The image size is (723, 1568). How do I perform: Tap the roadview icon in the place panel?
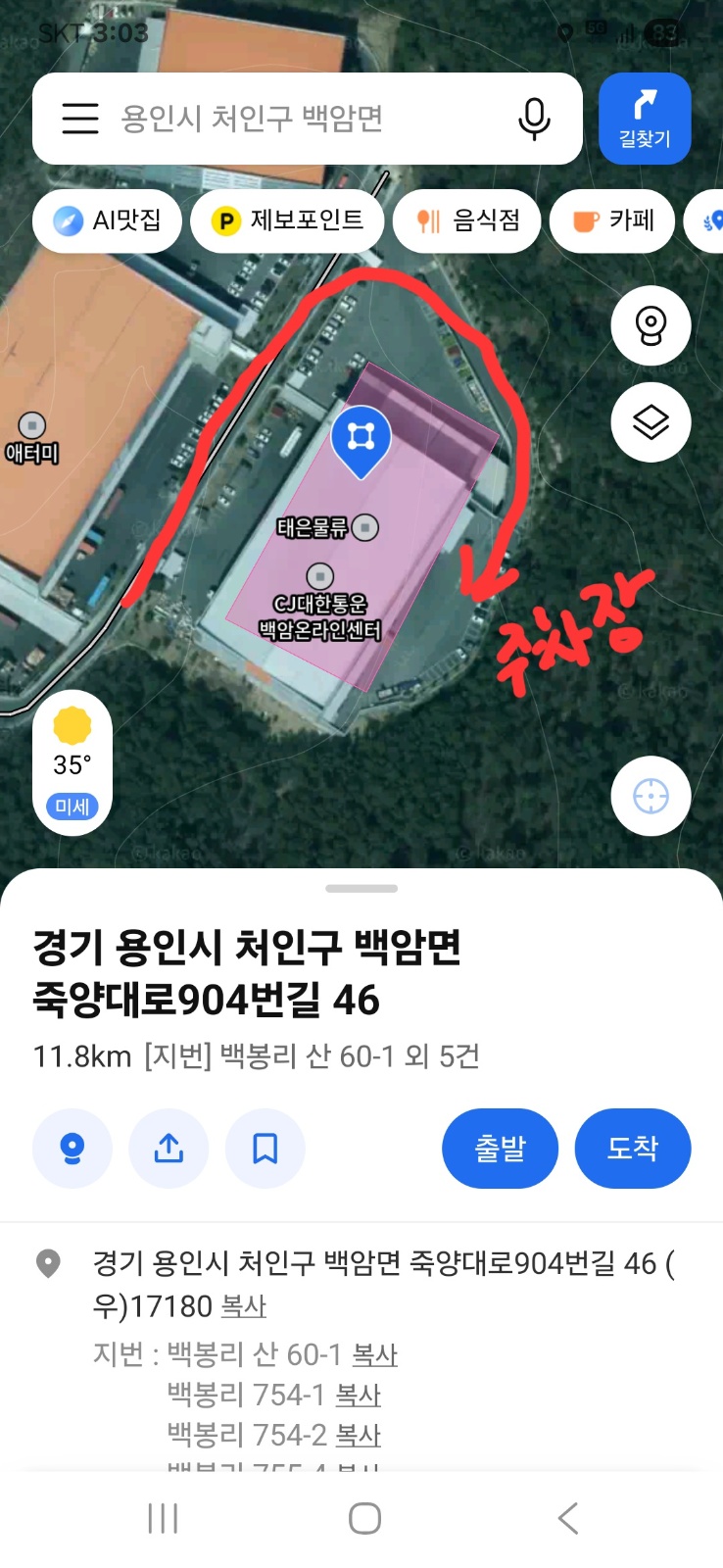72,1149
